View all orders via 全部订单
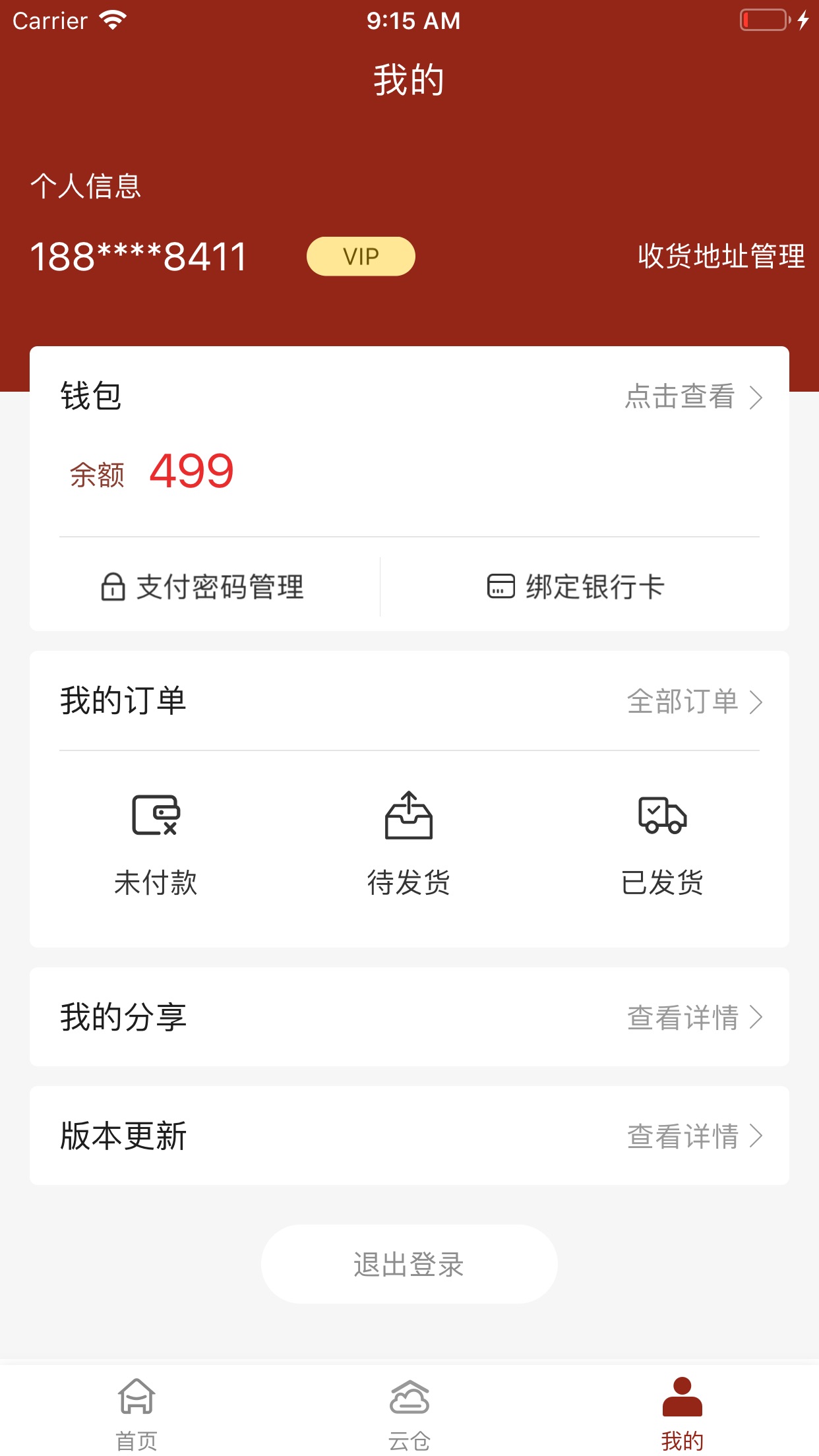 (694, 702)
